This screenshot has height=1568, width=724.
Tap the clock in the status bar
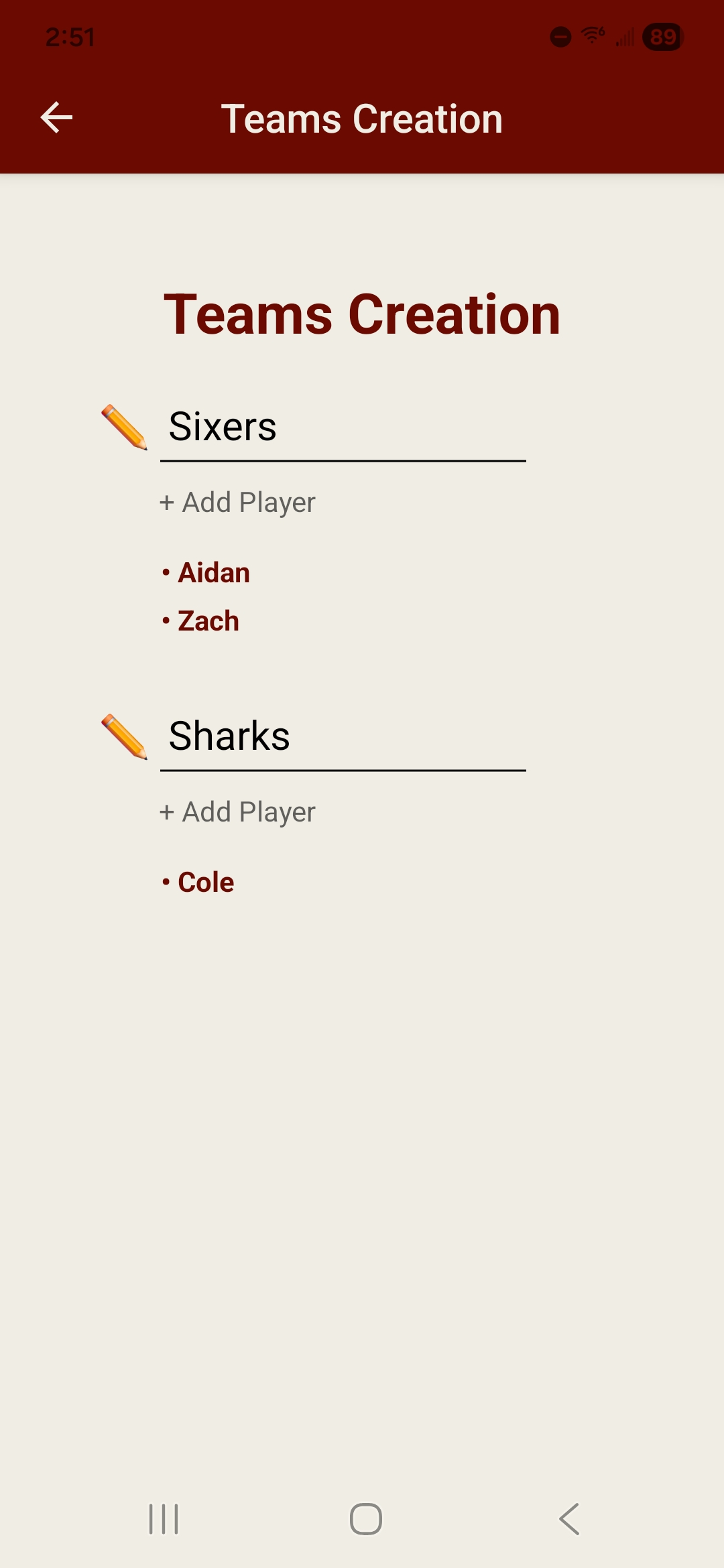(69, 37)
